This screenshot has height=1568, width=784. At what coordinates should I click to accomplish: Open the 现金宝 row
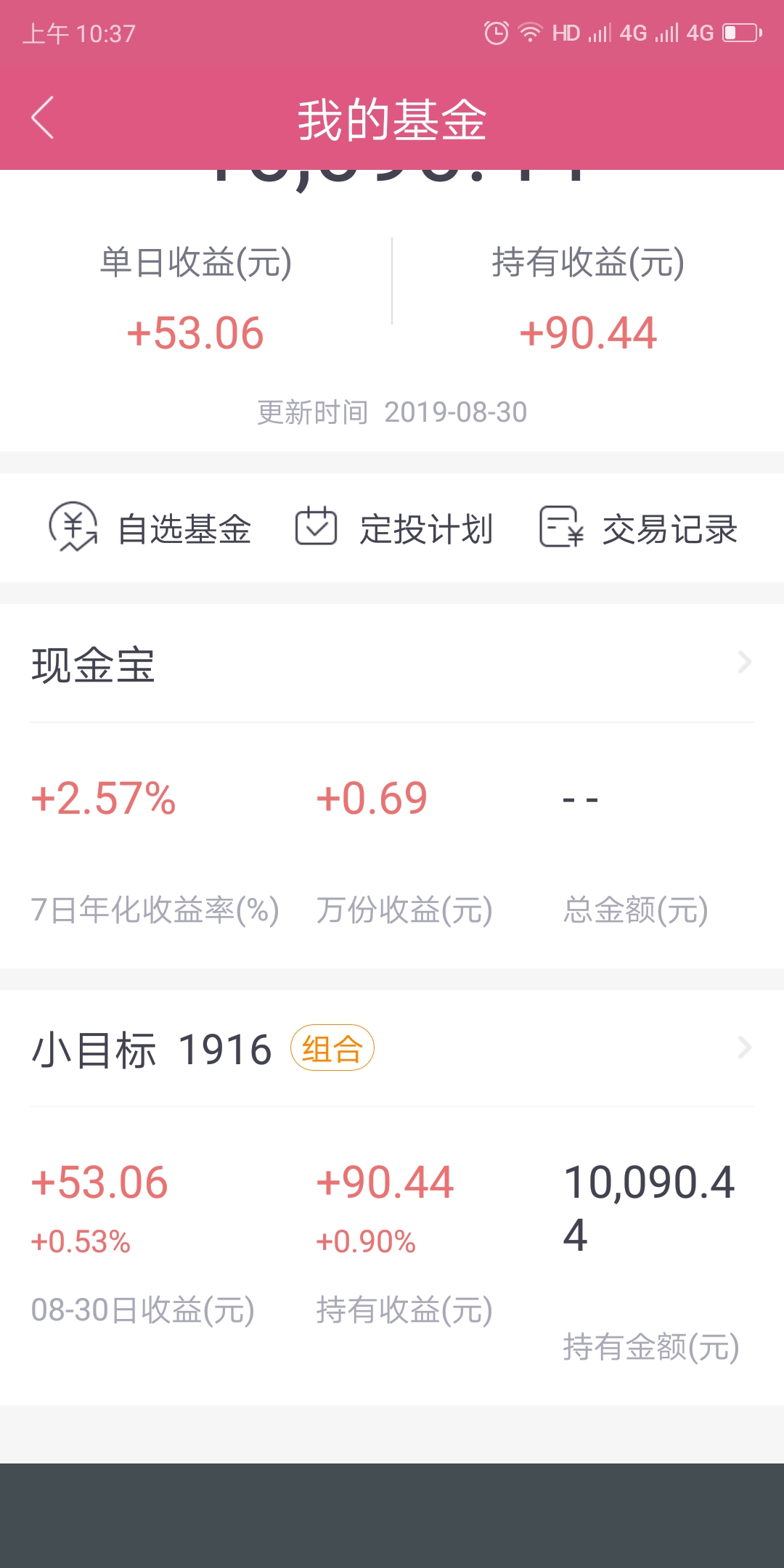(x=392, y=663)
